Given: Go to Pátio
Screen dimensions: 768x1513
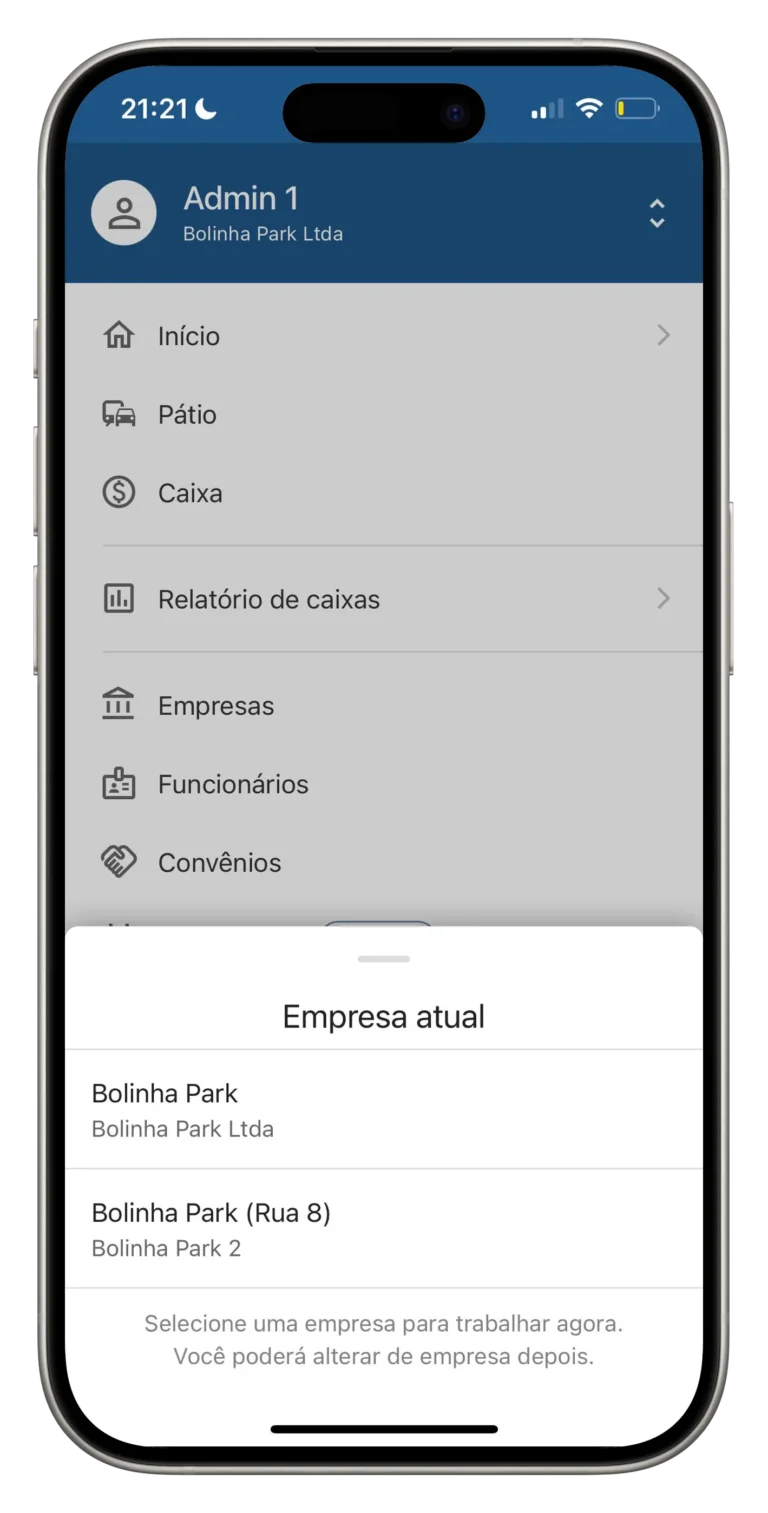Looking at the screenshot, I should pyautogui.click(x=383, y=414).
